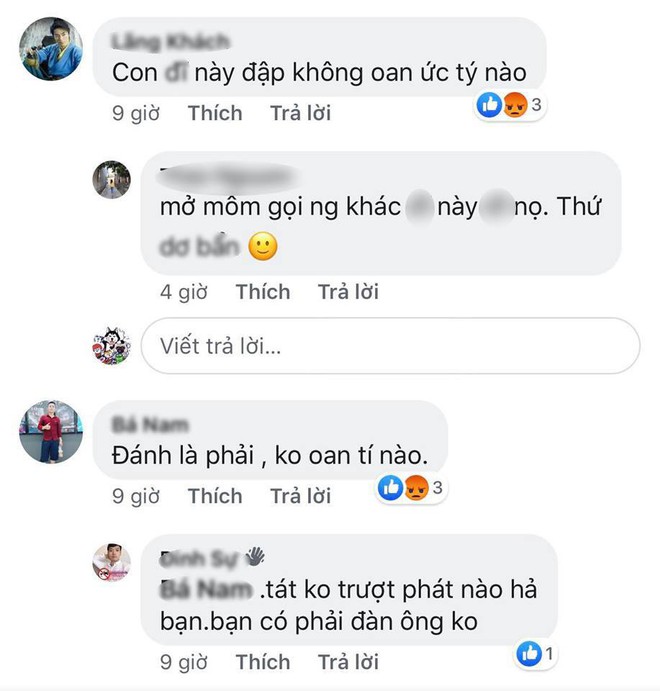Open tagged Bá Nam mention in reply
Viewport: 660px width, 691px height.
[205, 589]
